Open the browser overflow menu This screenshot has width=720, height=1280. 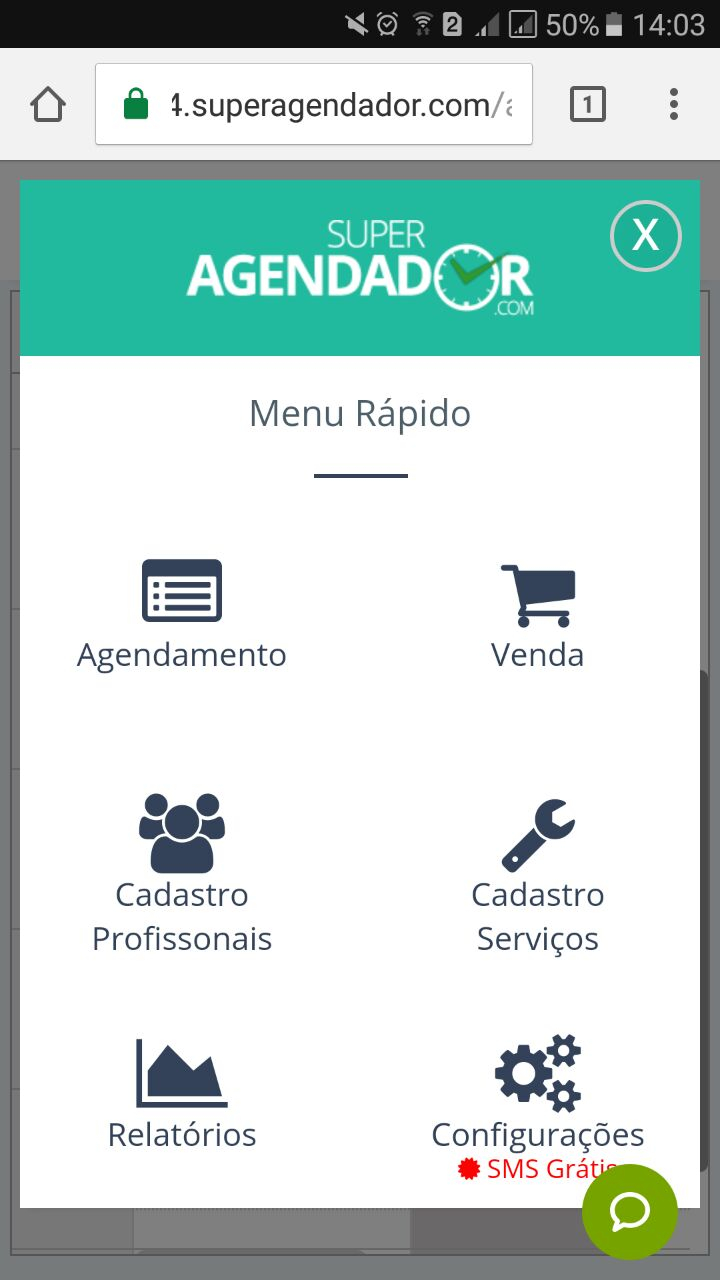click(x=673, y=102)
